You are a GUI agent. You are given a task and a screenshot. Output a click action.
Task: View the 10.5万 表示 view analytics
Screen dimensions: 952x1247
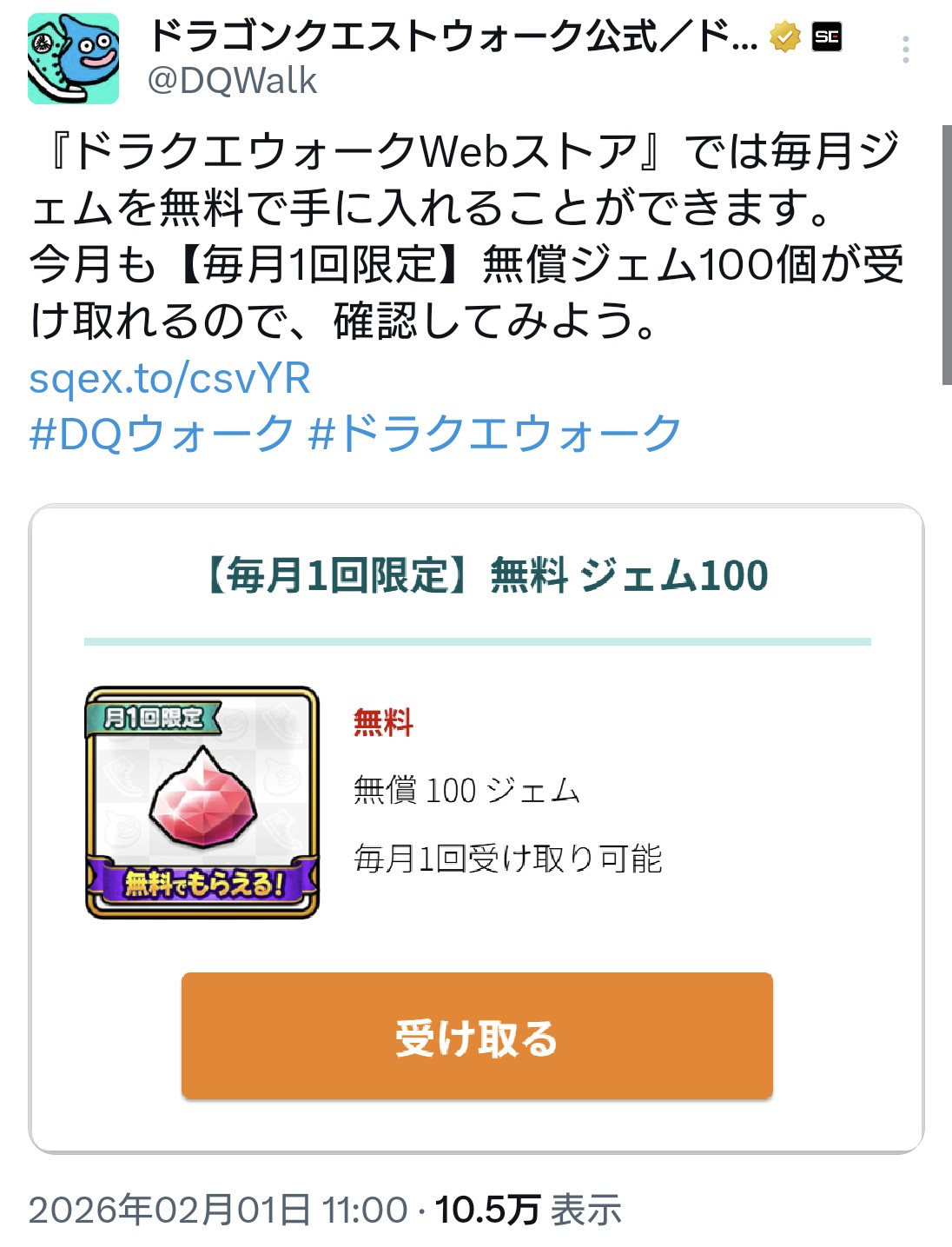[527, 1209]
